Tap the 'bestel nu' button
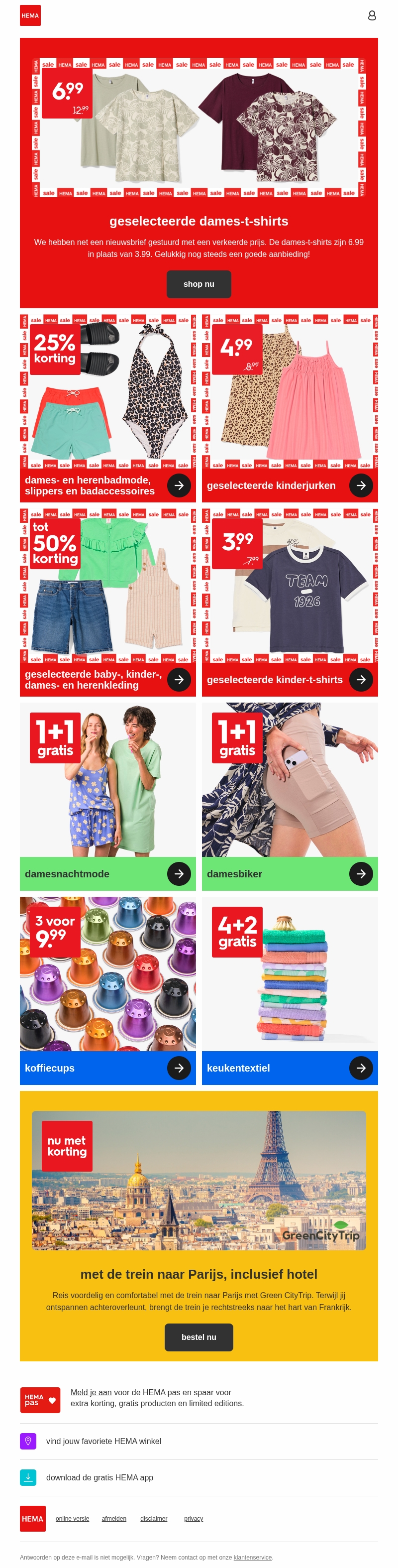 pyautogui.click(x=199, y=1337)
